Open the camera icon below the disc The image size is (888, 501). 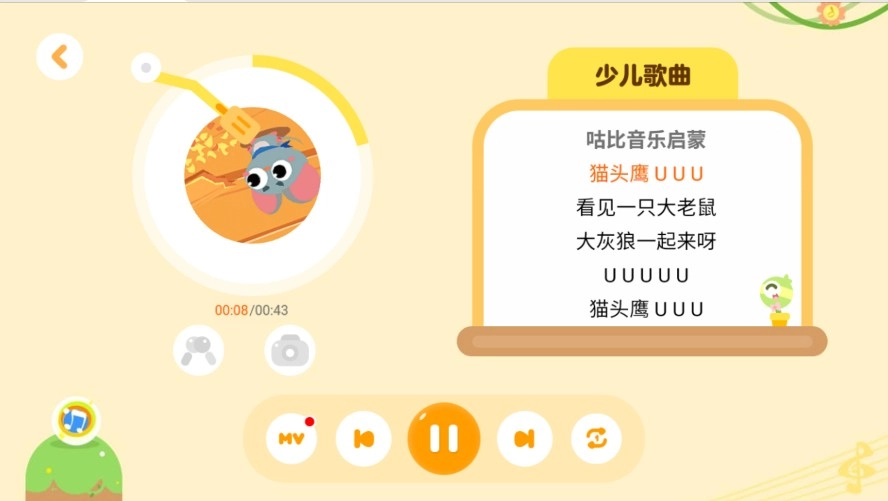pyautogui.click(x=290, y=350)
